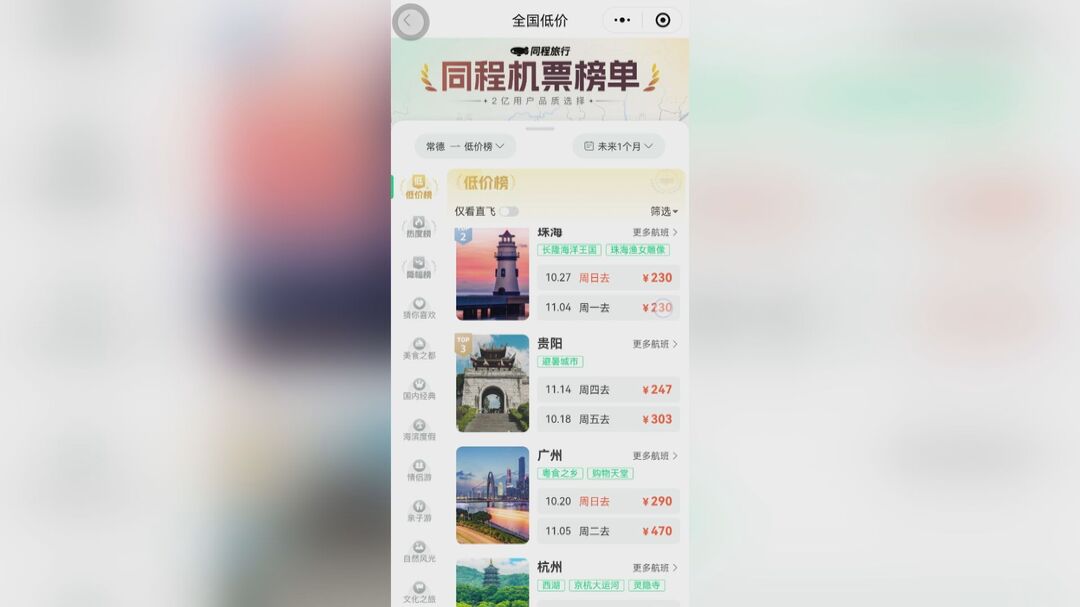1080x607 pixels.
Task: Select the 国内经典 category
Action: pos(419,389)
